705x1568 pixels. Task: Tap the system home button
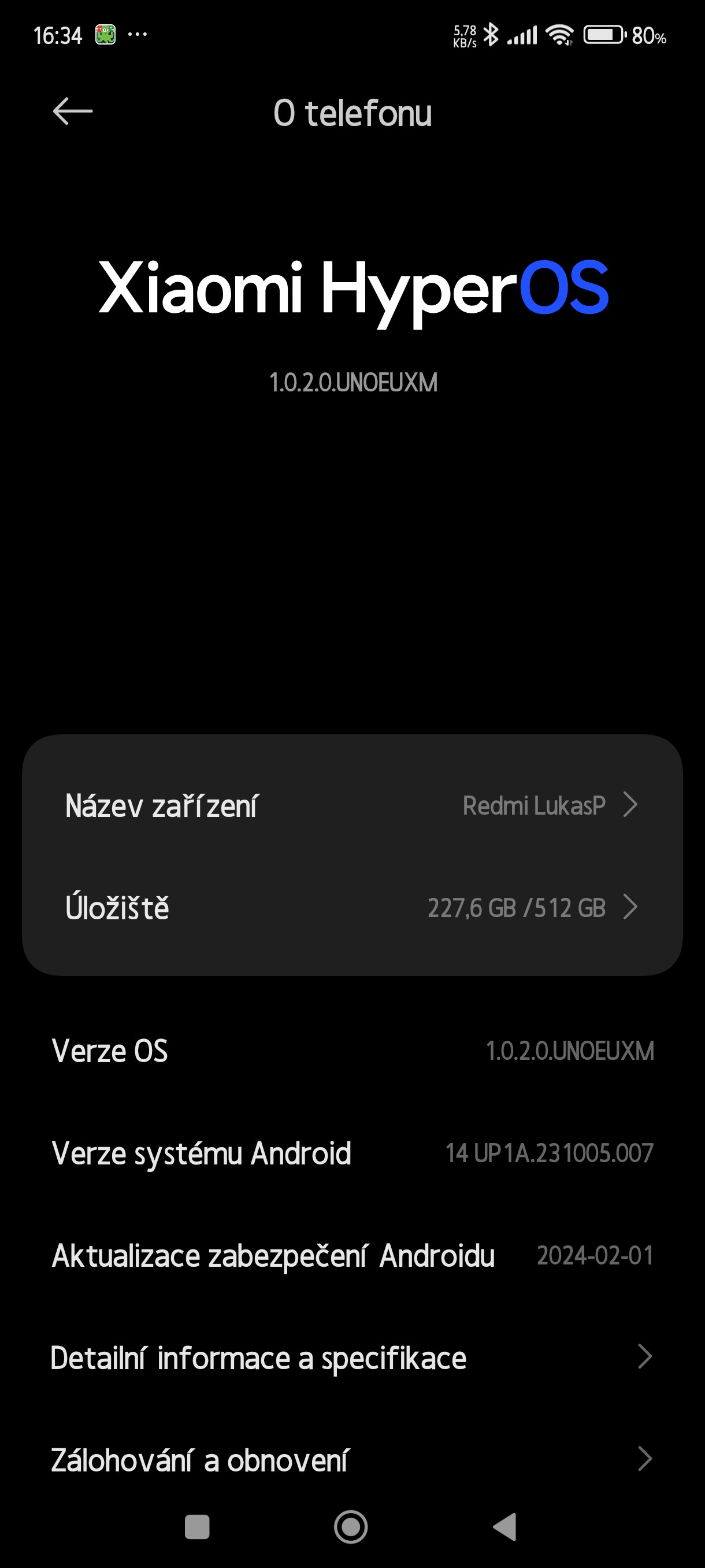(351, 1527)
